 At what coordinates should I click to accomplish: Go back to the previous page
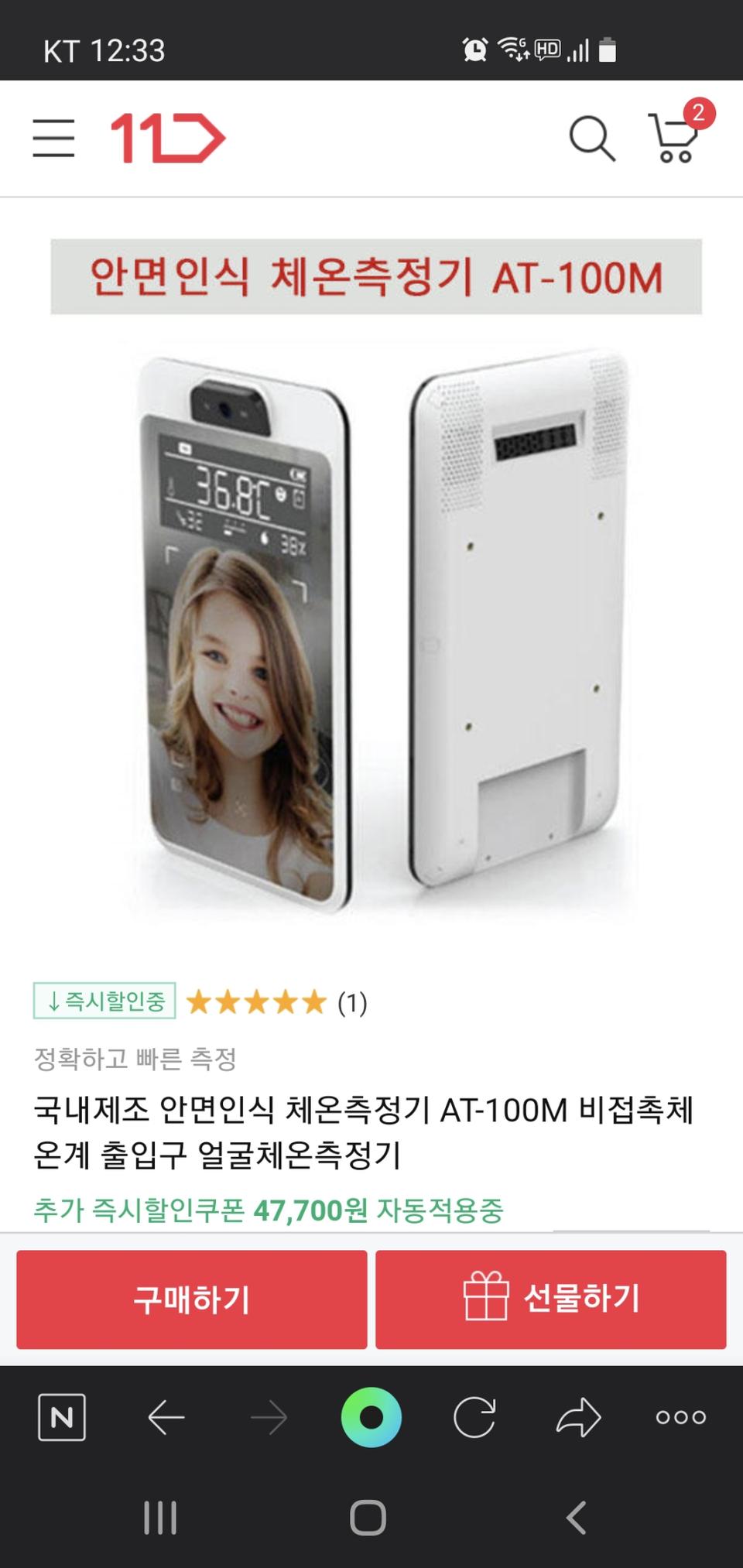[x=166, y=1418]
